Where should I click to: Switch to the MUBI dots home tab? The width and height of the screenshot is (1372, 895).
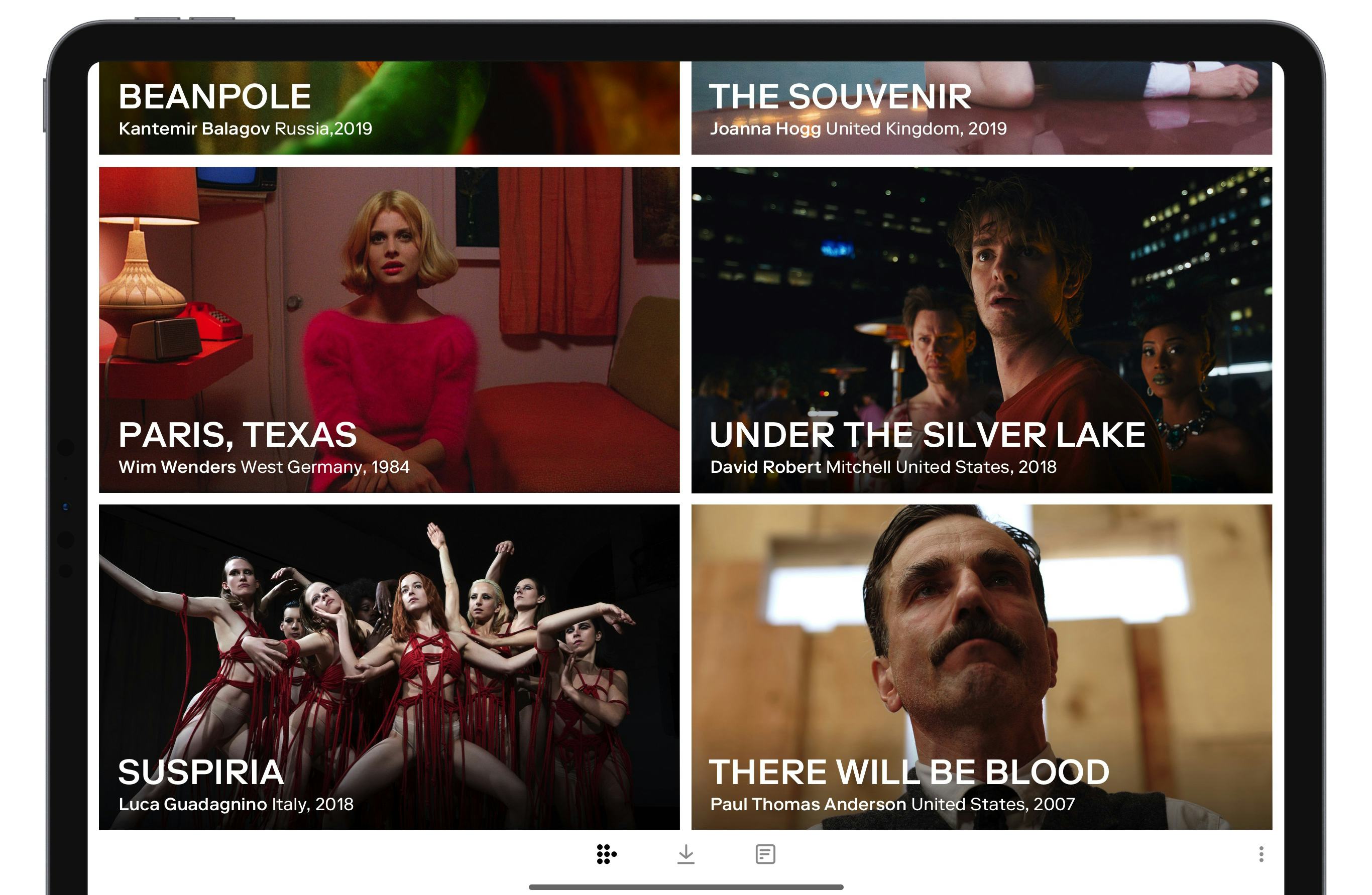(x=606, y=854)
